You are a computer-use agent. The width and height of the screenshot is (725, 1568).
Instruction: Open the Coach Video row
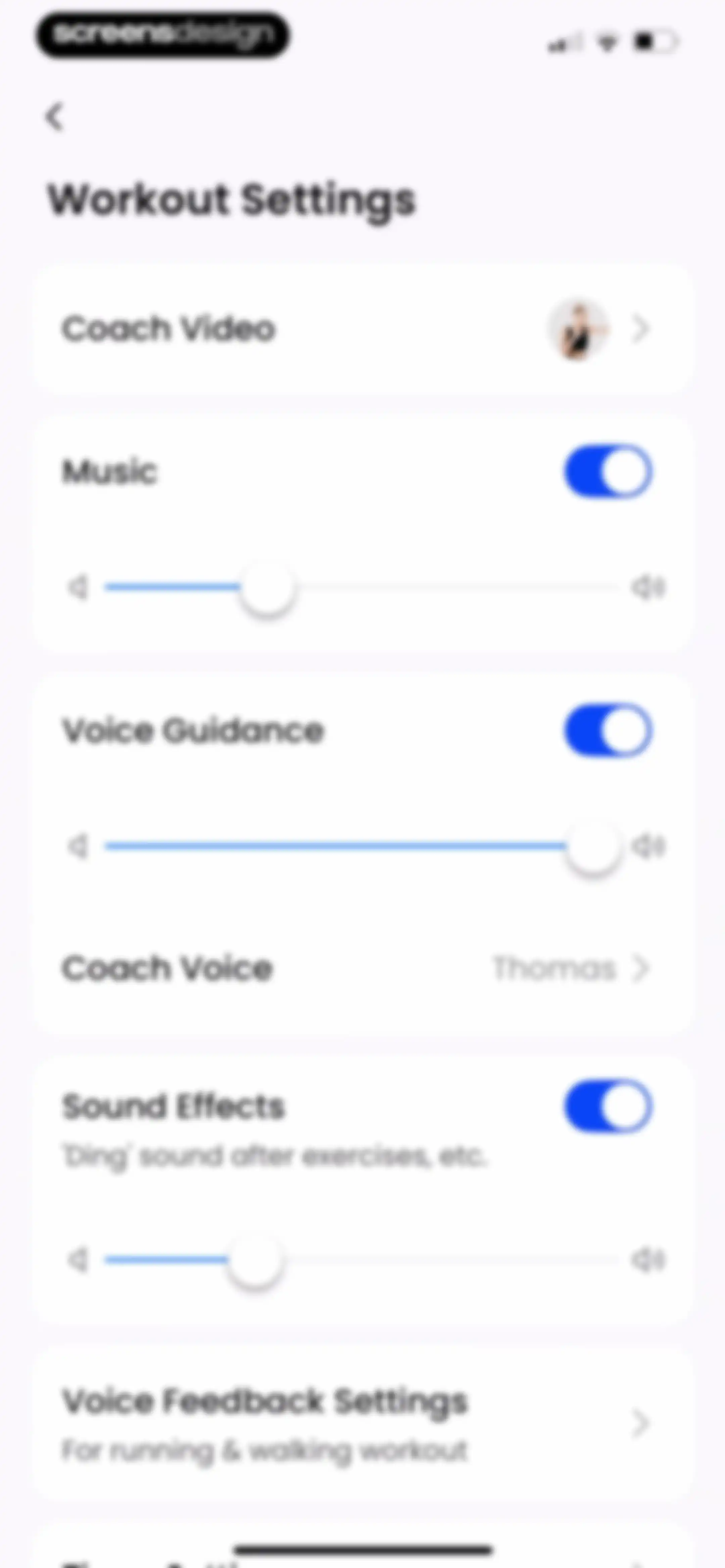coord(363,329)
